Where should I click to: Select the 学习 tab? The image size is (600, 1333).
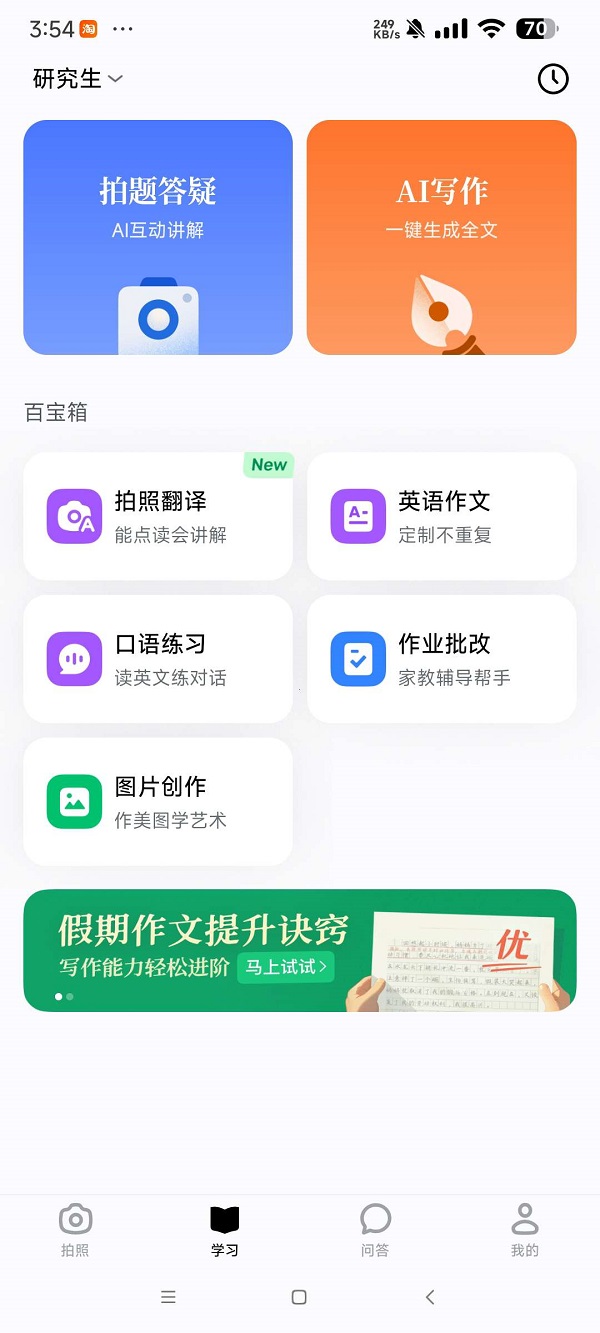225,1230
